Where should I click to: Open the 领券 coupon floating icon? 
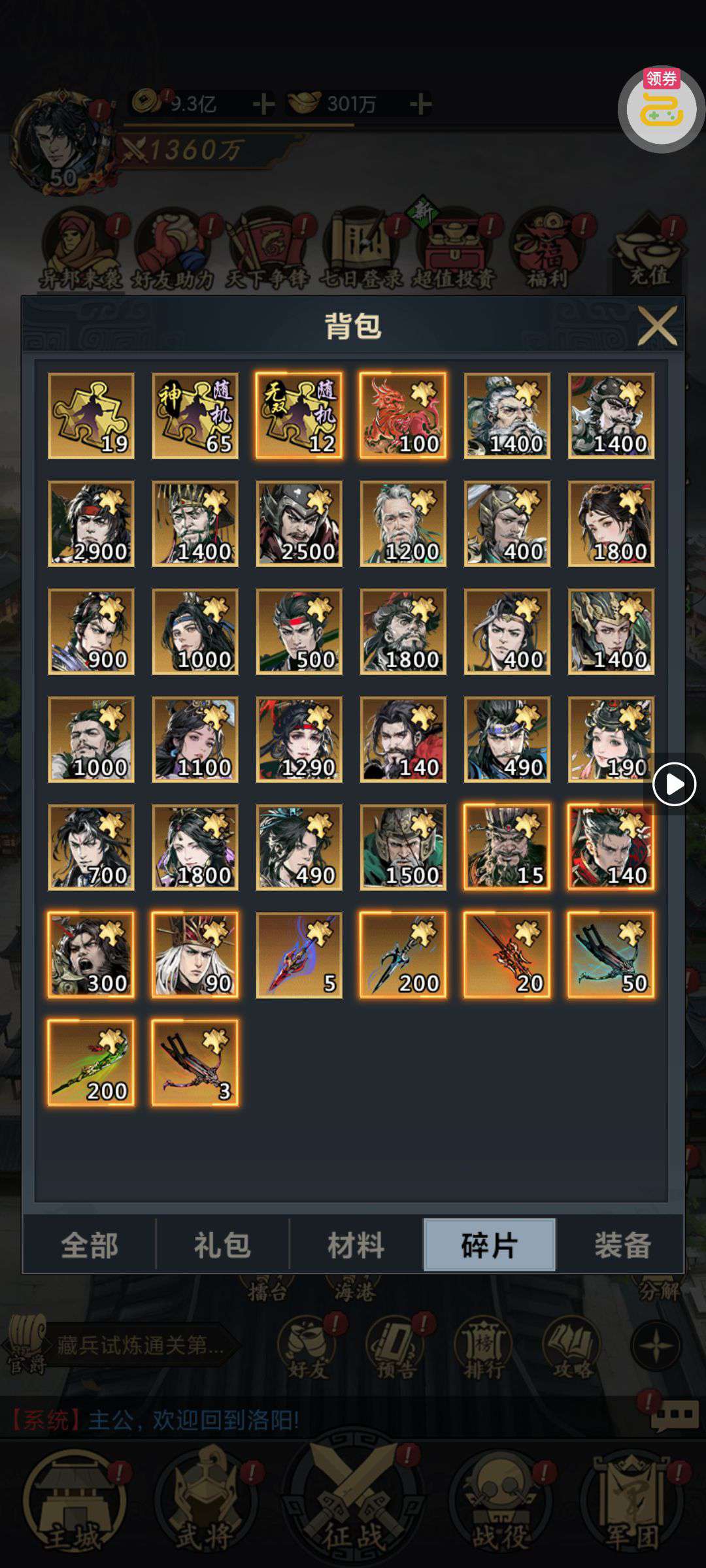coord(661,109)
